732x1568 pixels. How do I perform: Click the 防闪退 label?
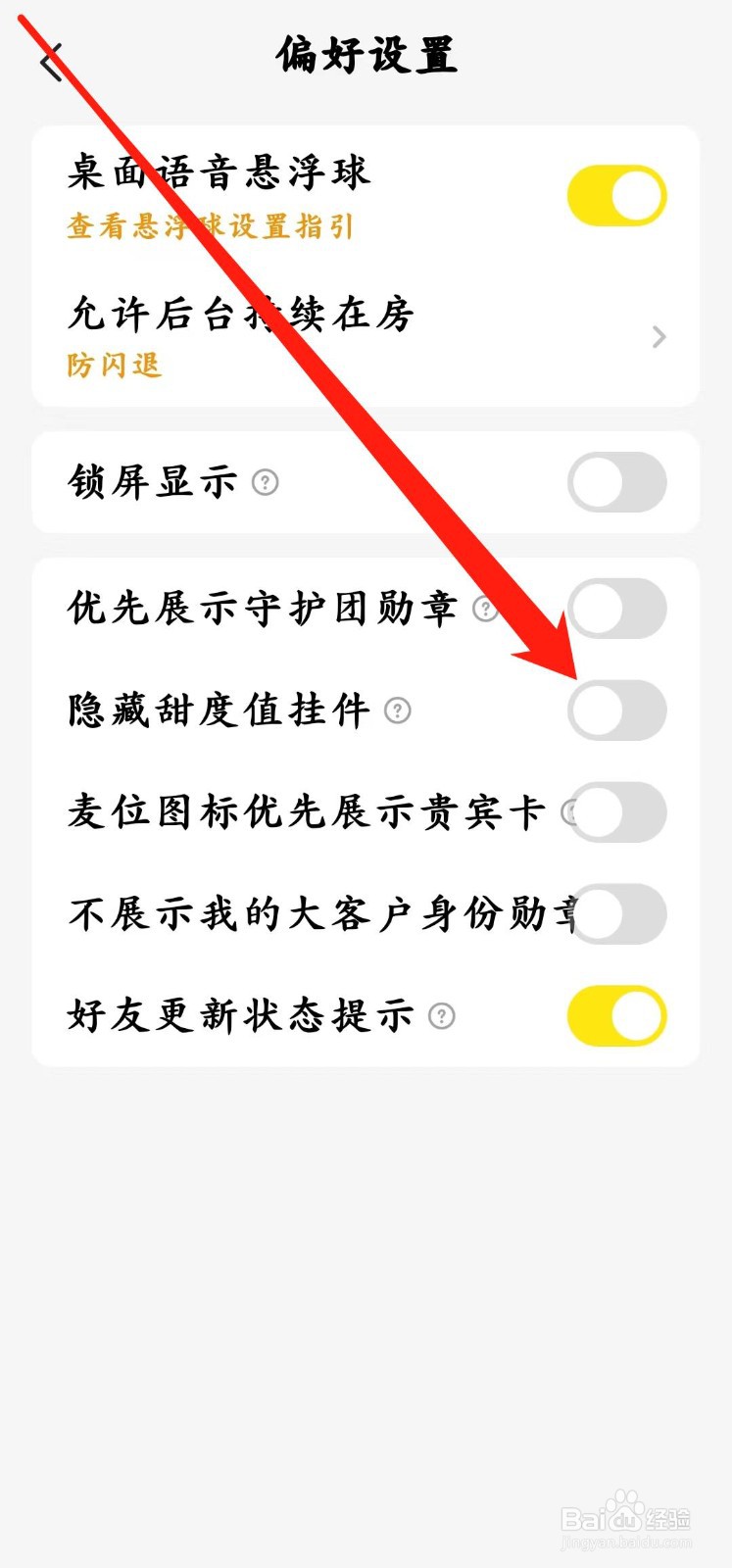pos(113,366)
